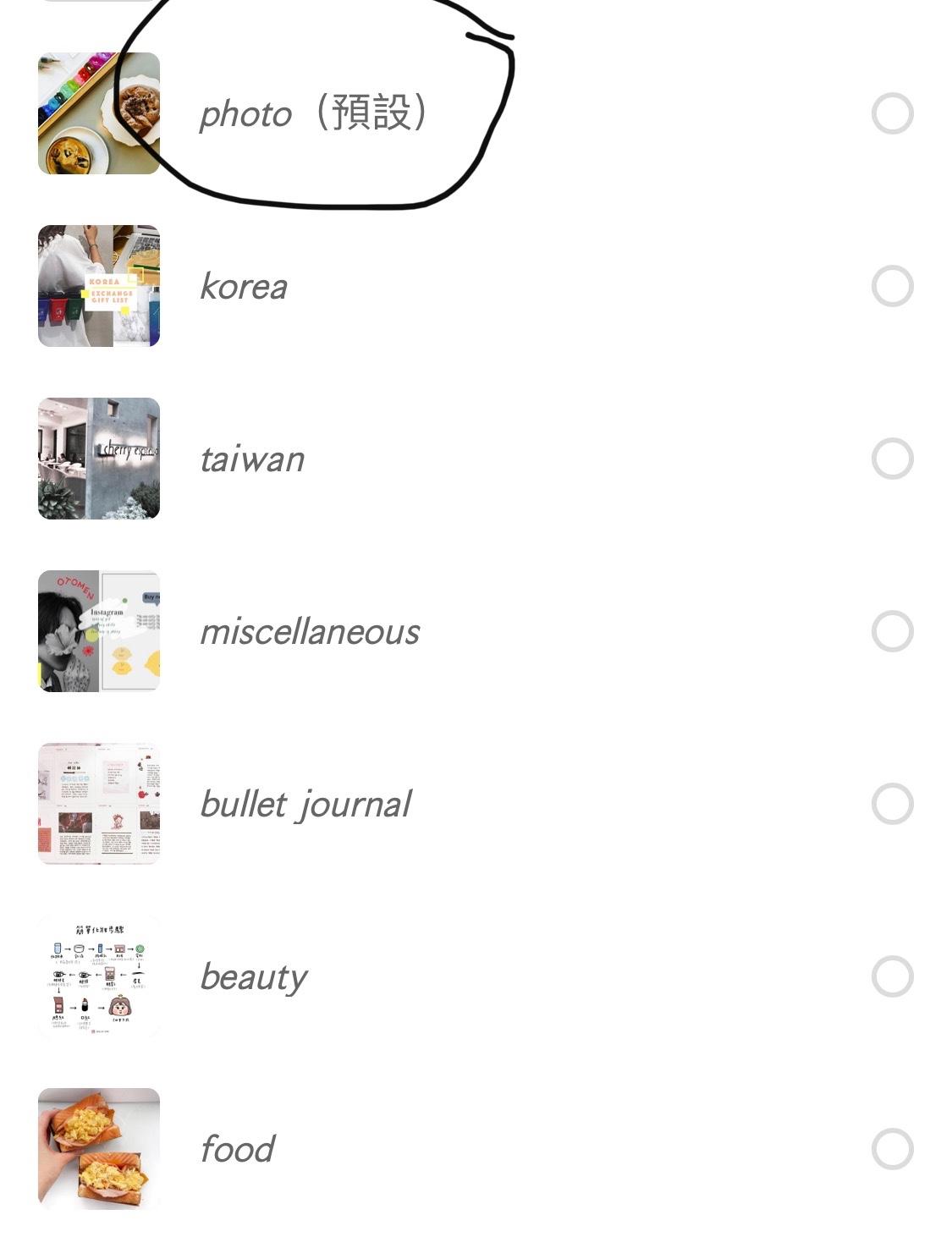The height and width of the screenshot is (1237, 952).
Task: Select the beauty collection
Action: (x=892, y=977)
